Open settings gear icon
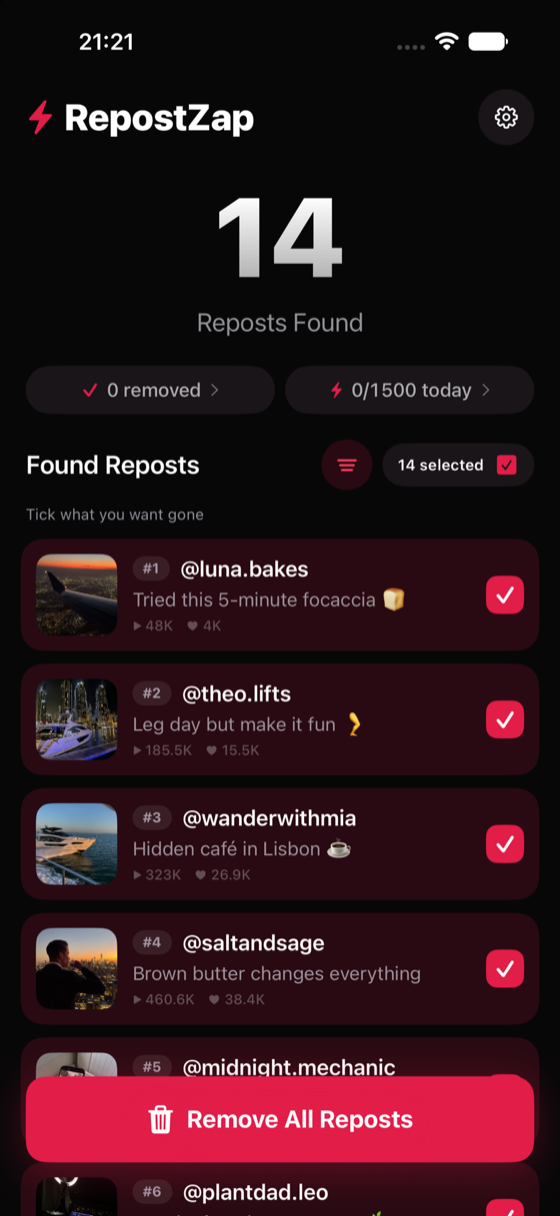This screenshot has width=560, height=1216. tap(506, 117)
